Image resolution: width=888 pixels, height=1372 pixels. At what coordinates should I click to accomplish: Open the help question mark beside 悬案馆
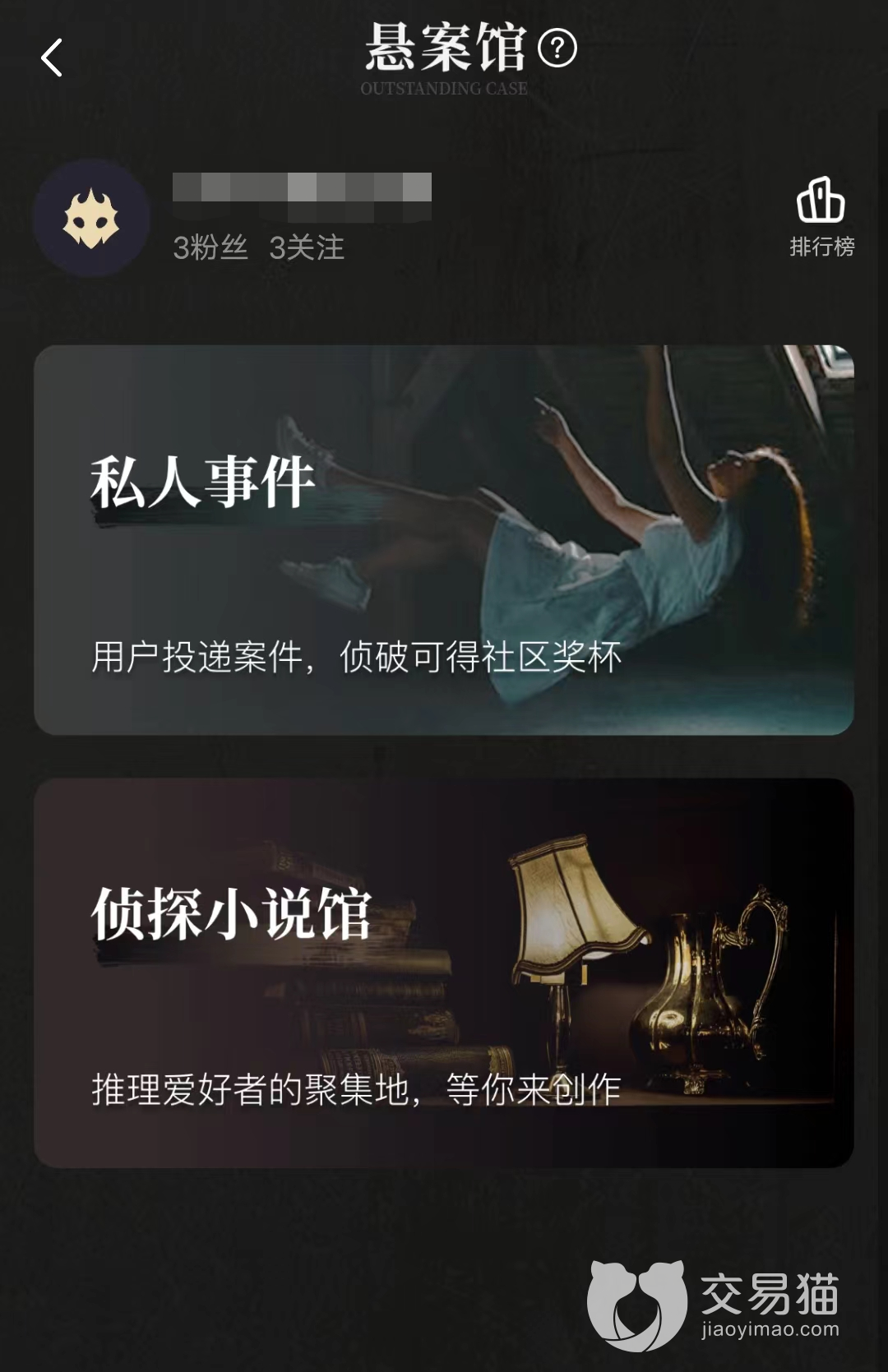557,49
